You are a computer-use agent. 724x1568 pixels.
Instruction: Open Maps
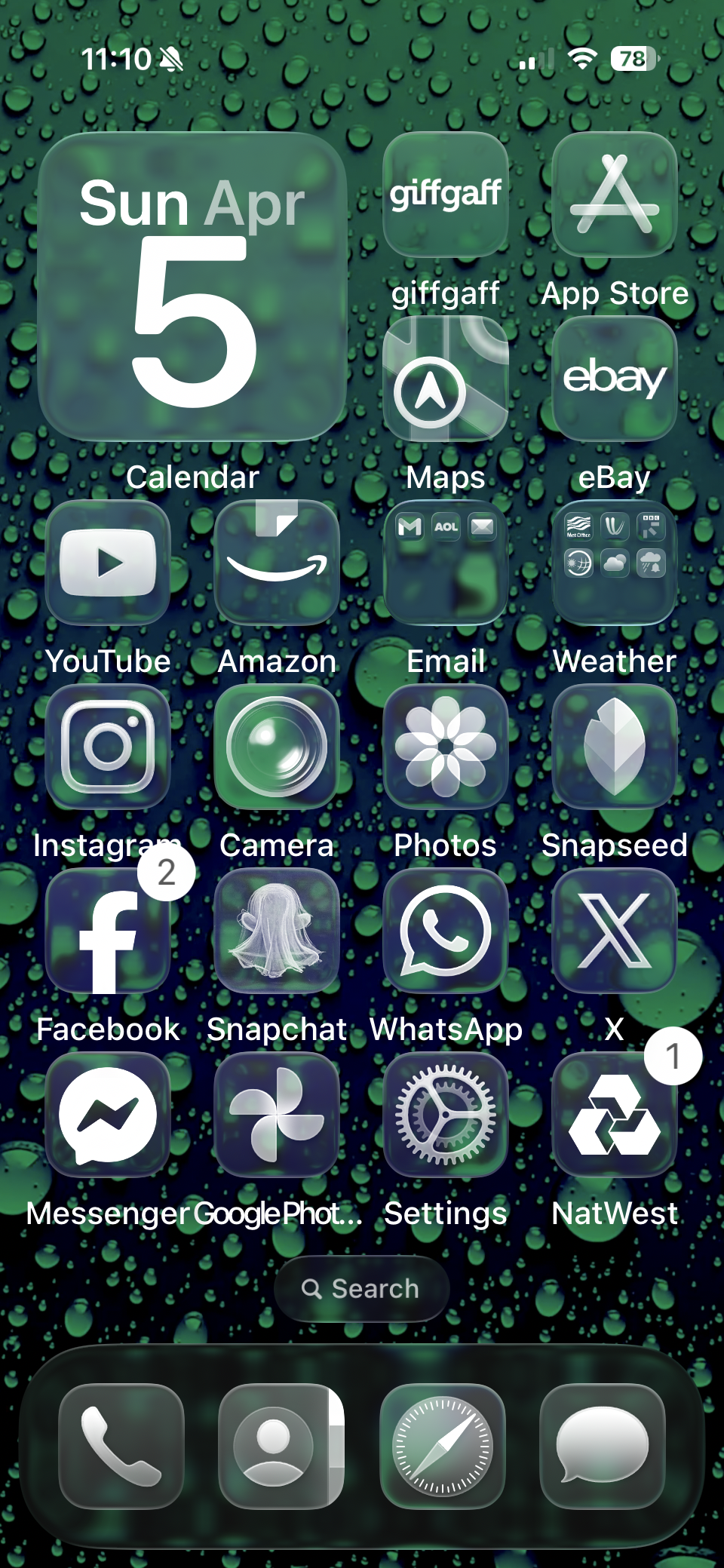[446, 379]
